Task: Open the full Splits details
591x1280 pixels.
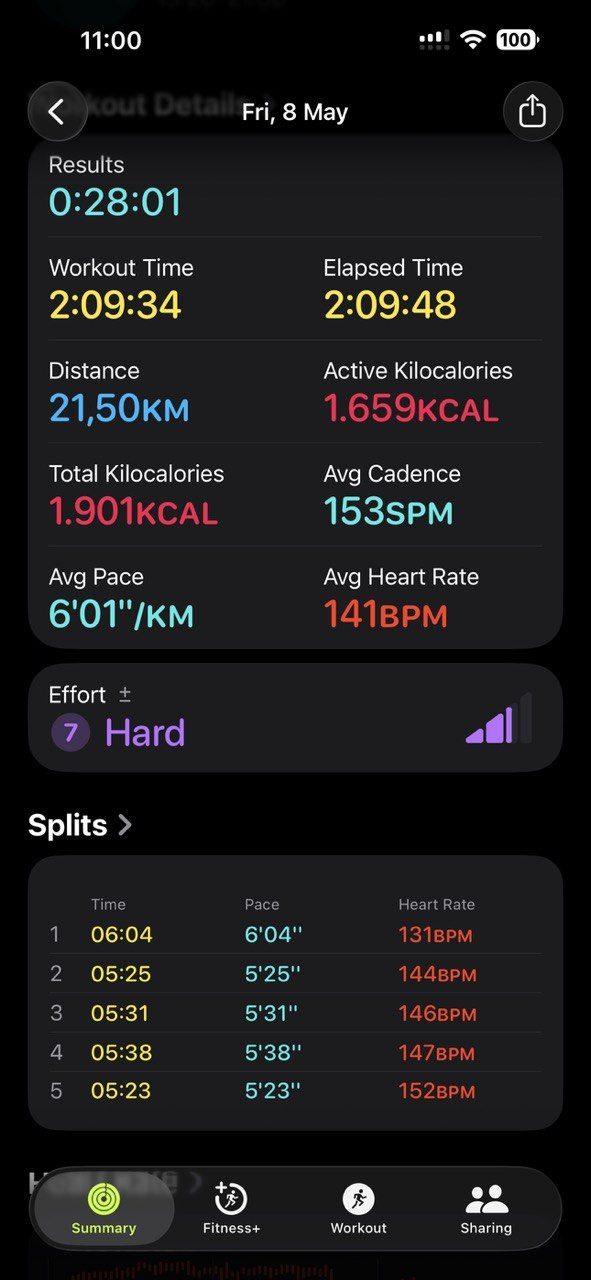Action: [x=80, y=825]
